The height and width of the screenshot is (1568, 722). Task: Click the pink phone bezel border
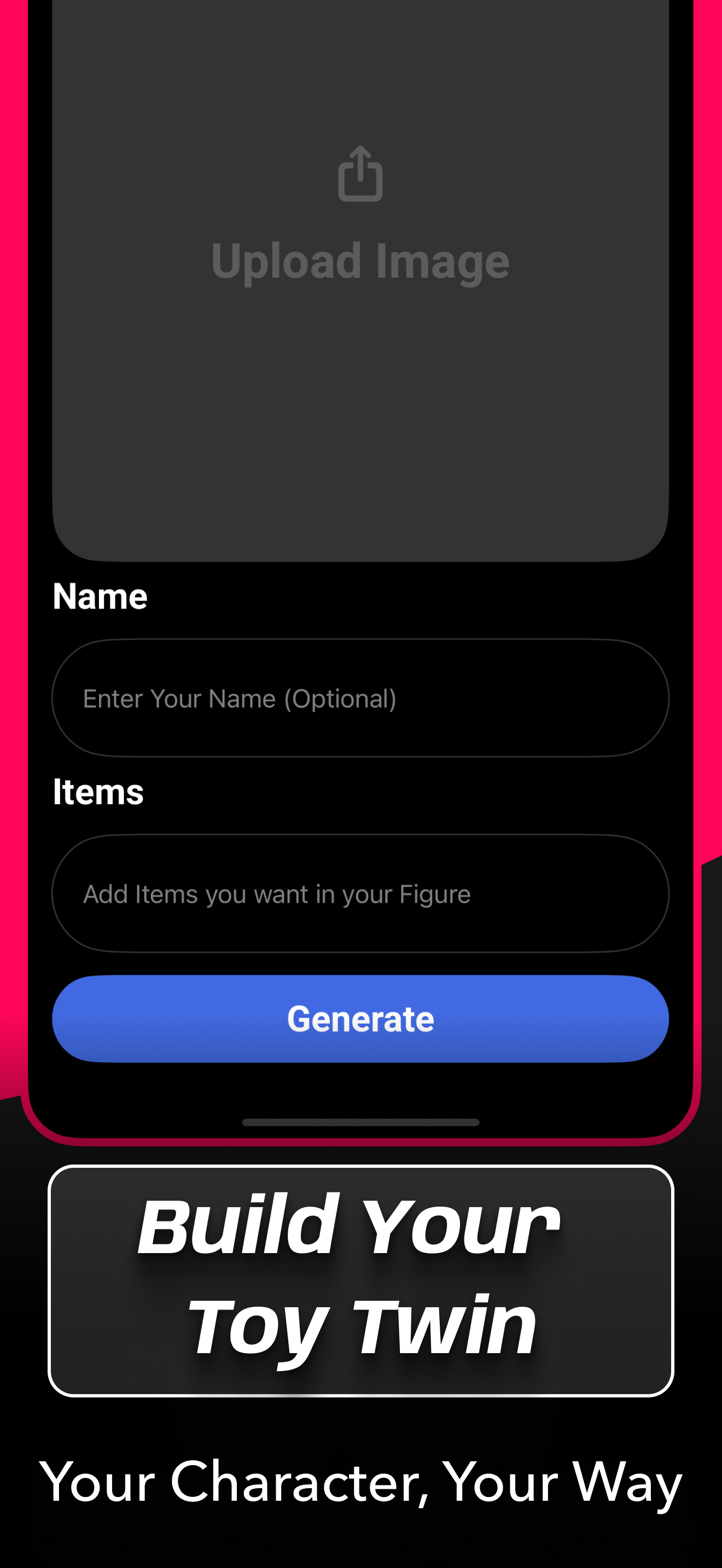15,548
